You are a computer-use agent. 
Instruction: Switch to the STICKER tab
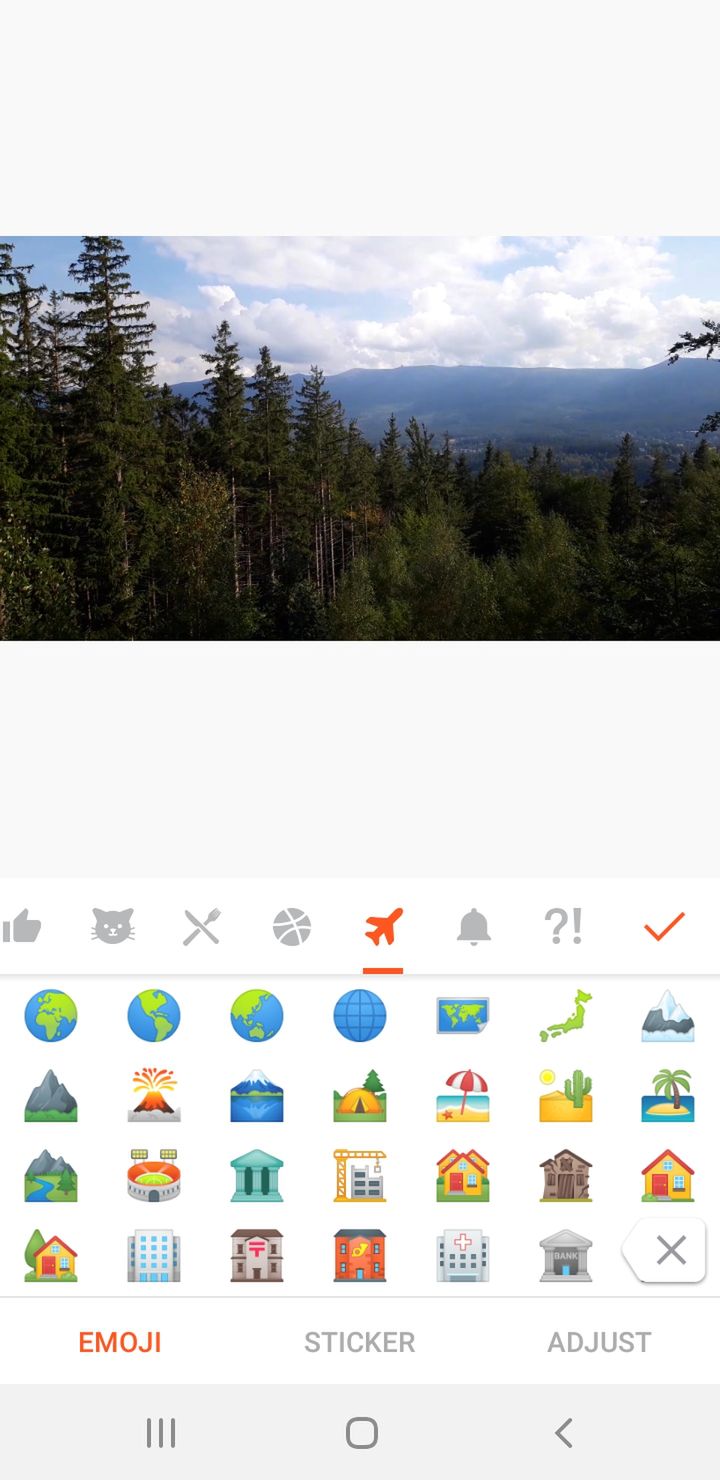pos(360,1342)
